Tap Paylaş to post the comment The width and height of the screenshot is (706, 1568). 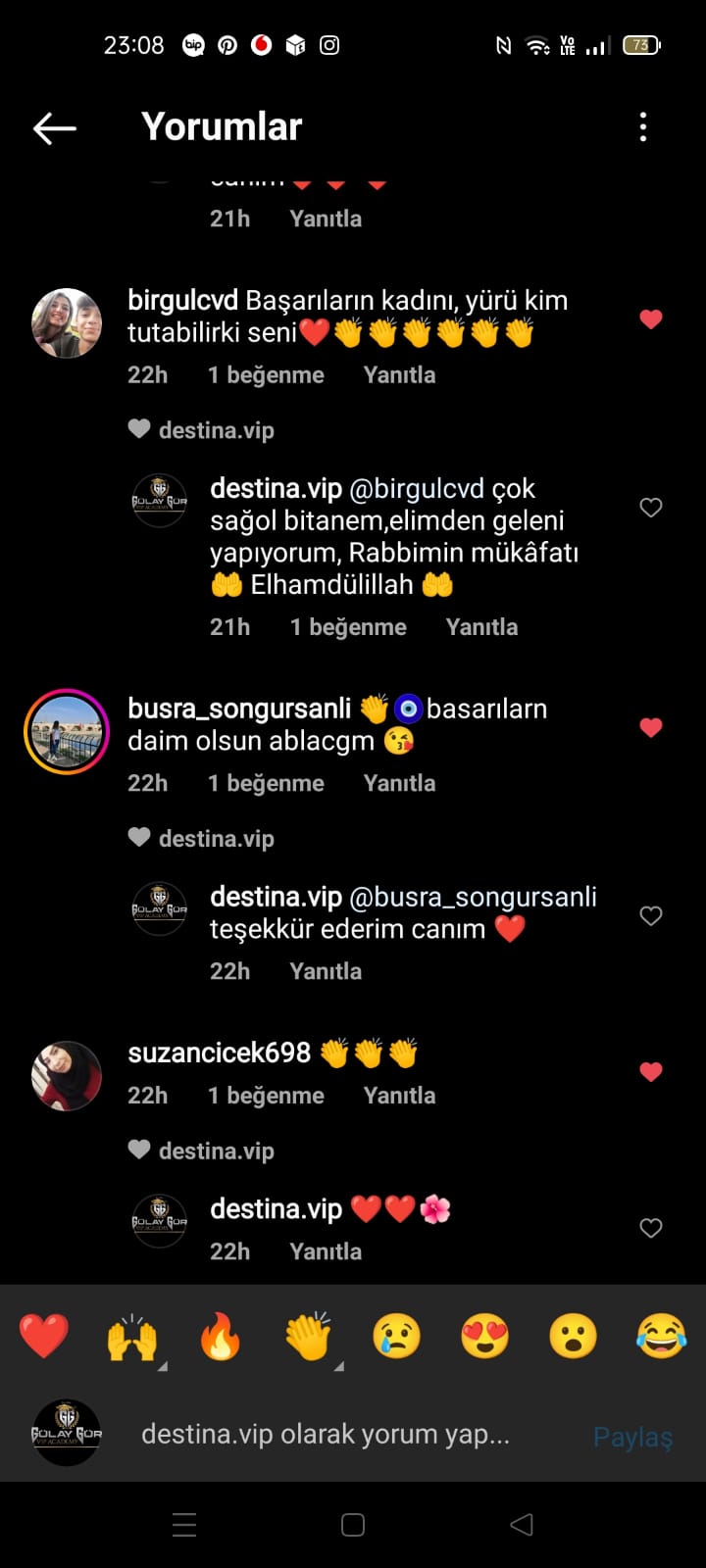point(632,1437)
